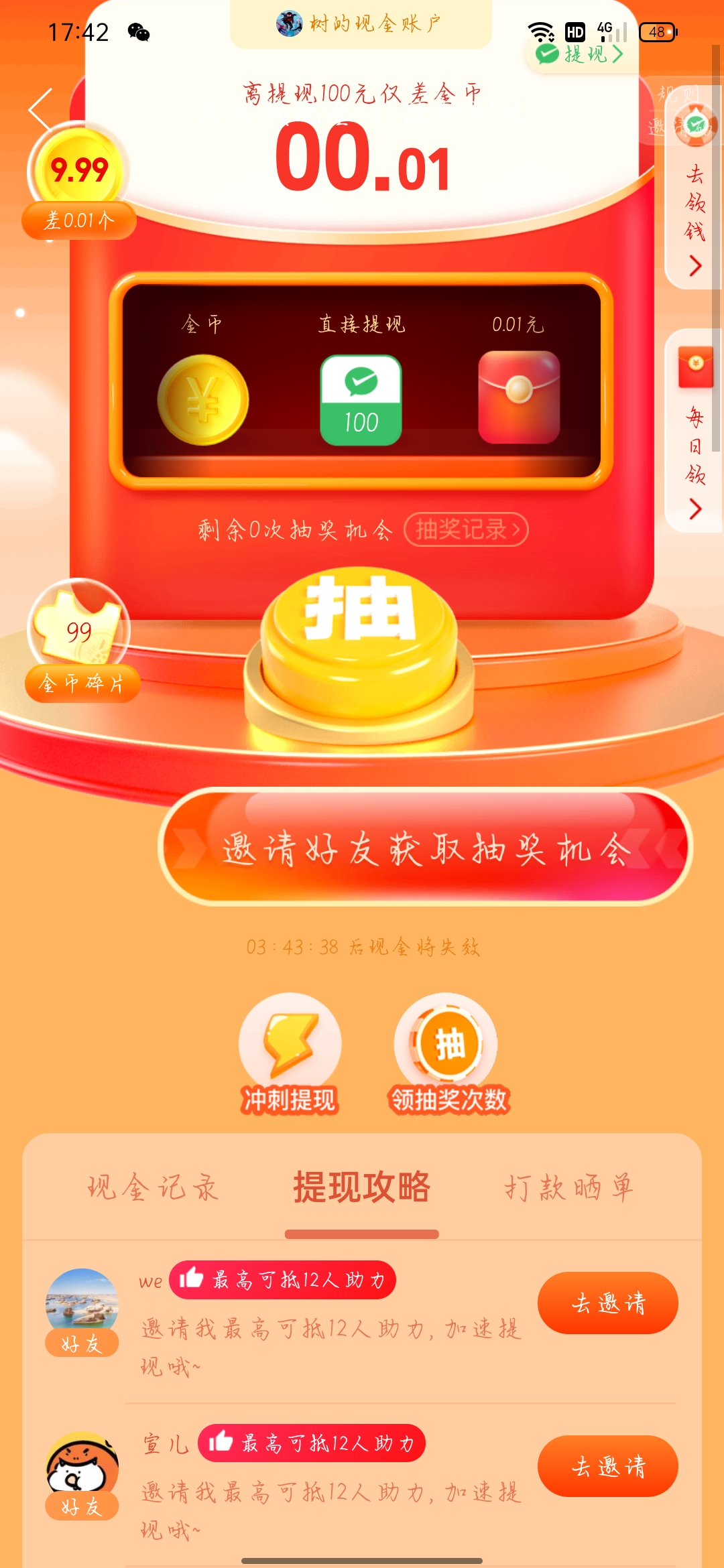Invite friend we with 去邀请
The width and height of the screenshot is (724, 1568).
(607, 1303)
